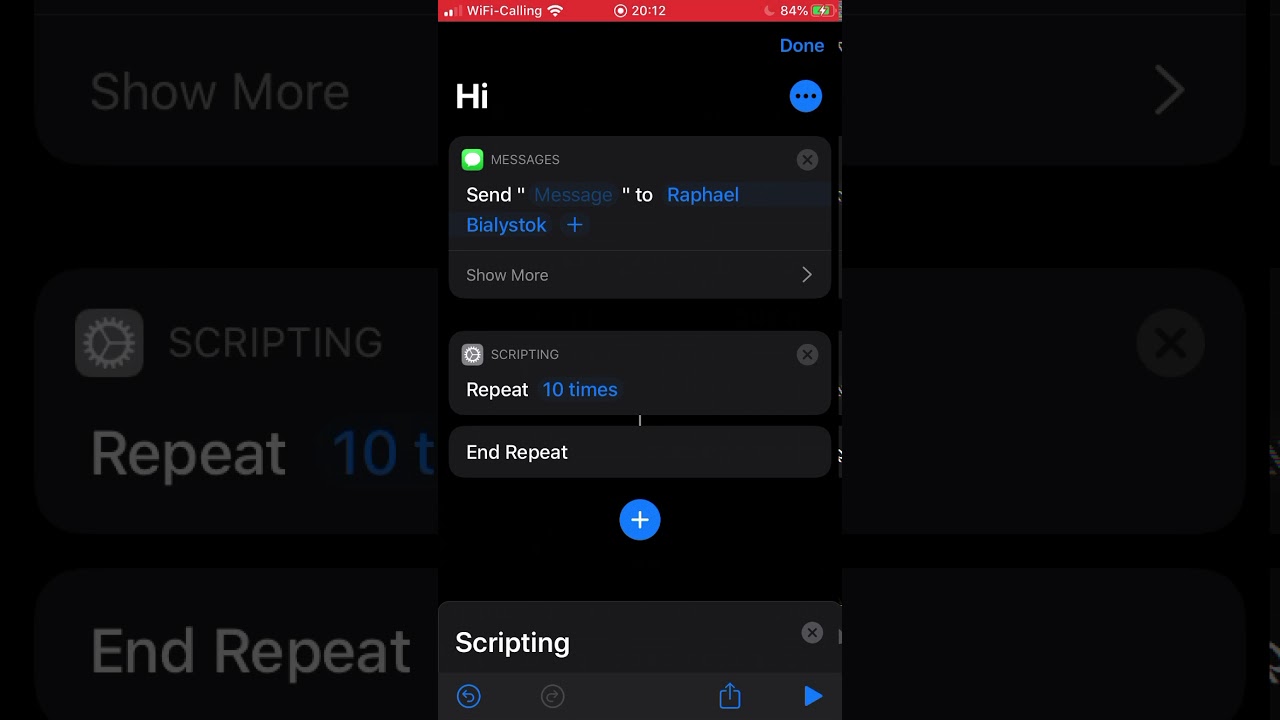Edit the Message text field
The width and height of the screenshot is (1280, 720).
pos(573,195)
